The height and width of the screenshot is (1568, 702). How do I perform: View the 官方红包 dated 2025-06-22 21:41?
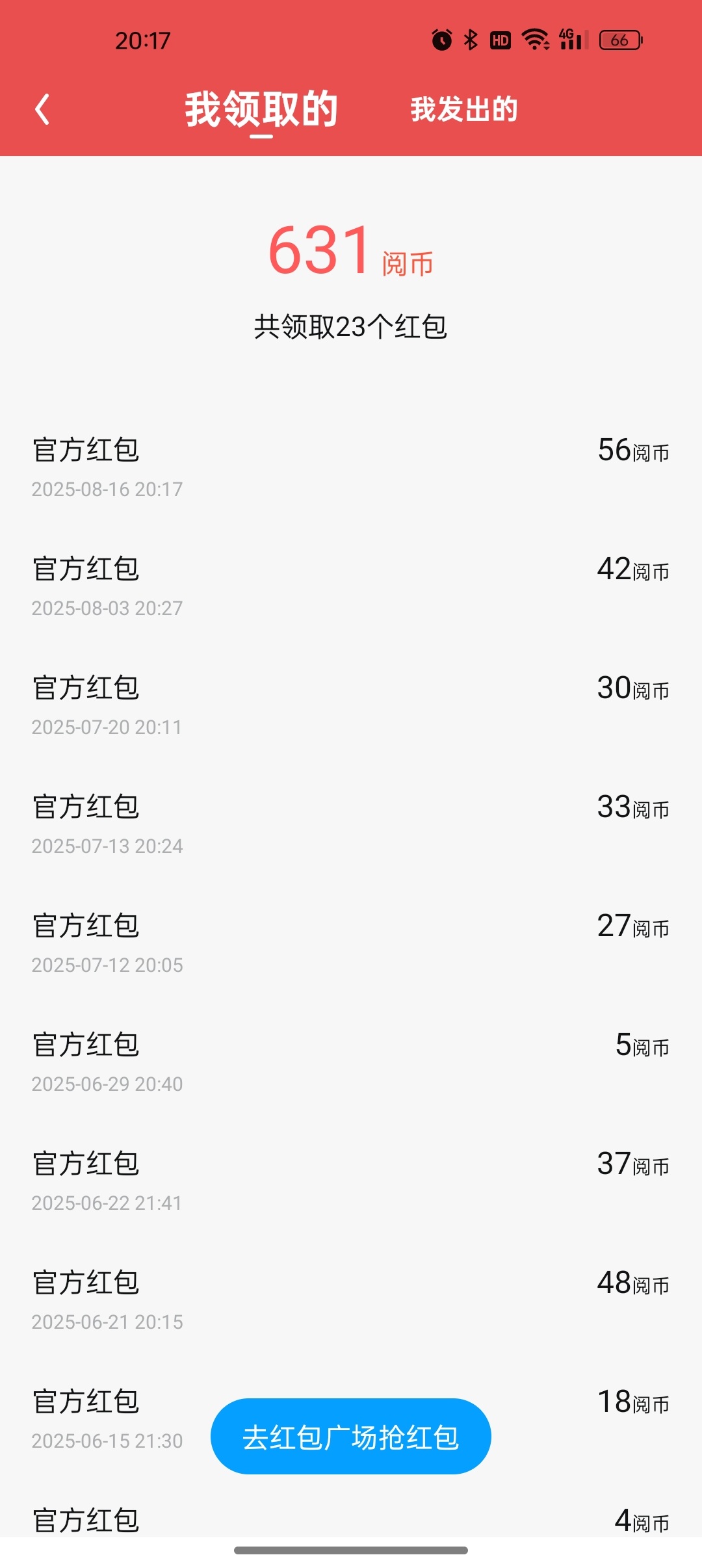tap(351, 1182)
